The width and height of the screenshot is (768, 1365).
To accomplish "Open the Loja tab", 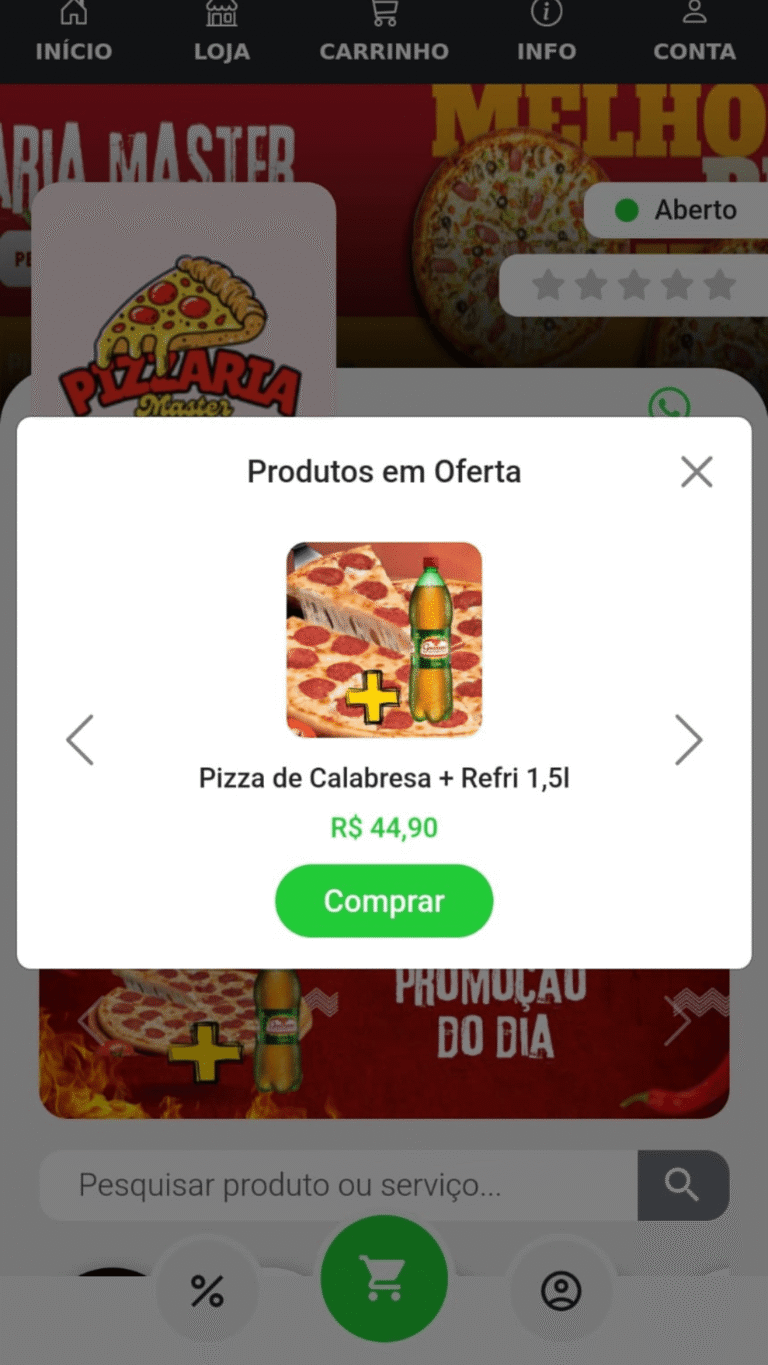I will (x=222, y=34).
